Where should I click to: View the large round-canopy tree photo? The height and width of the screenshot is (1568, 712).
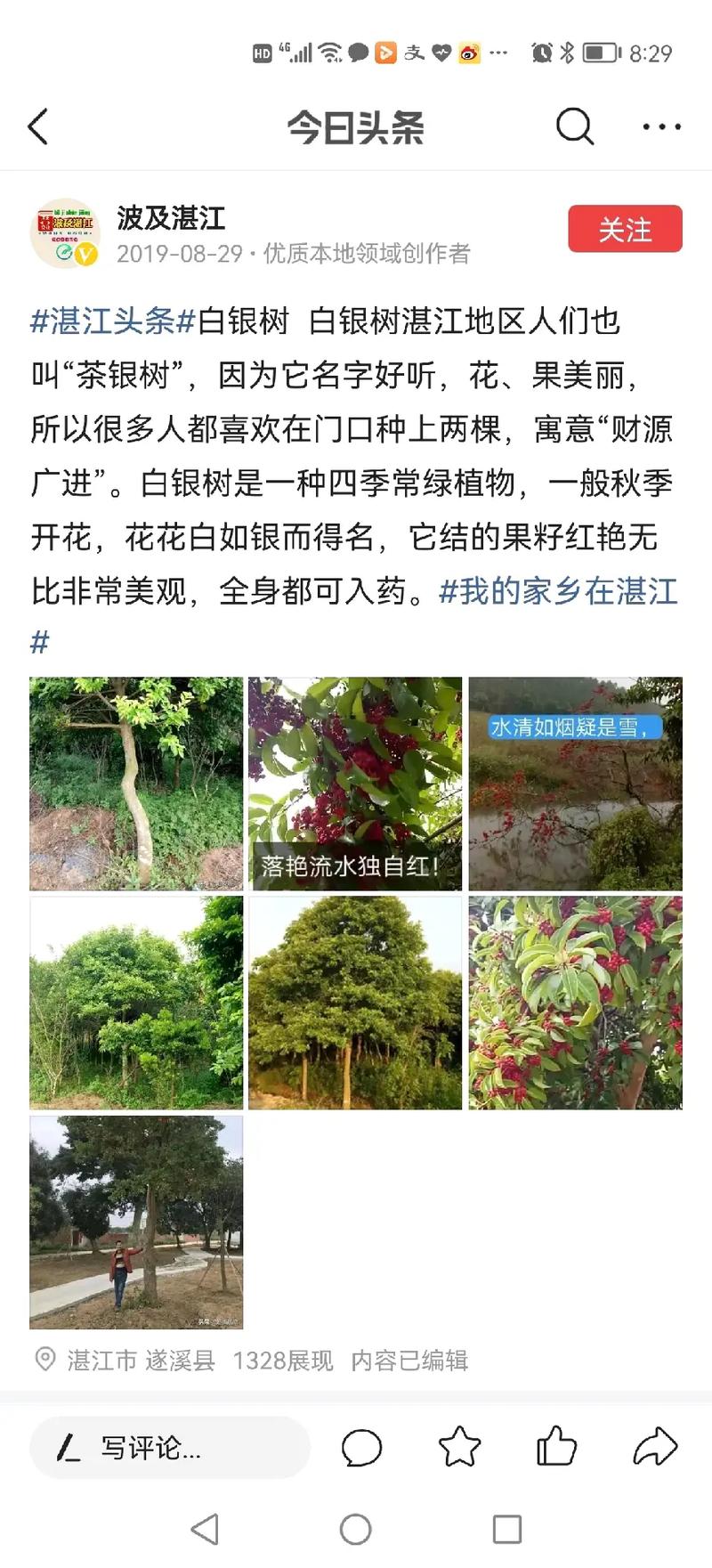pos(355,1003)
